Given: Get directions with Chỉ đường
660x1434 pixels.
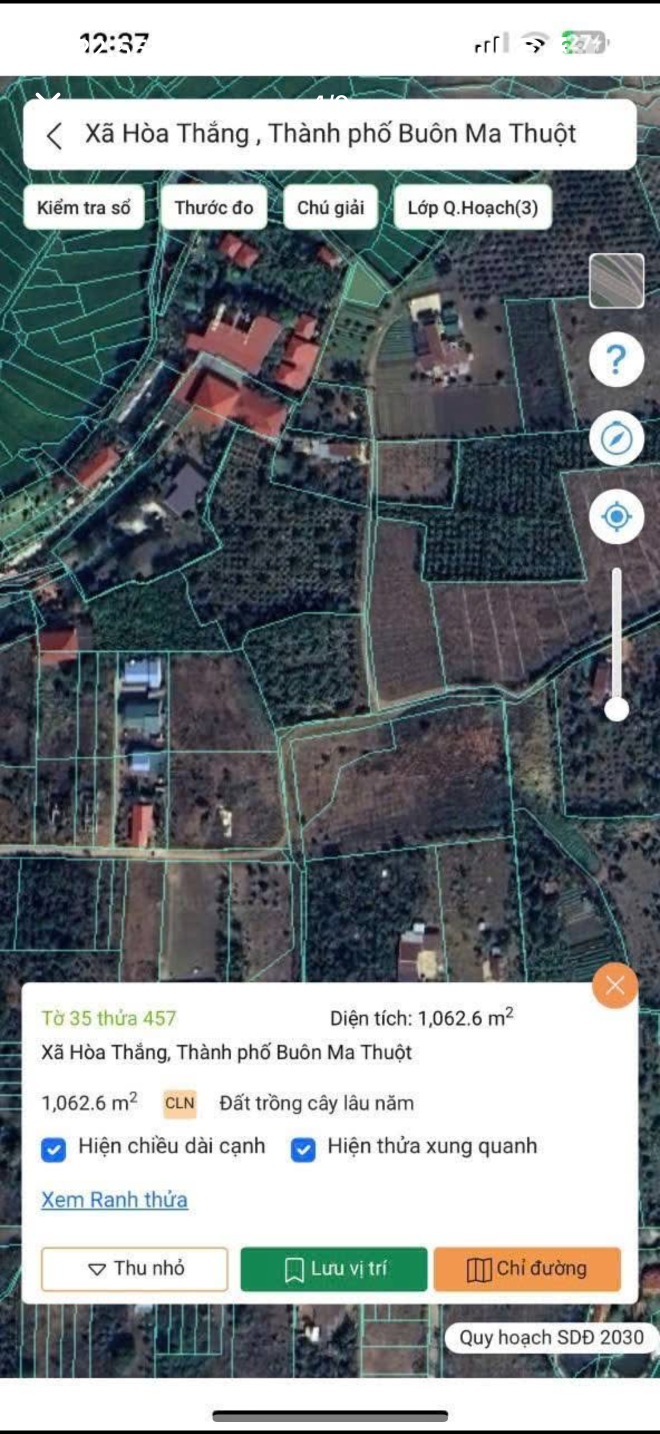Looking at the screenshot, I should pyautogui.click(x=527, y=1269).
